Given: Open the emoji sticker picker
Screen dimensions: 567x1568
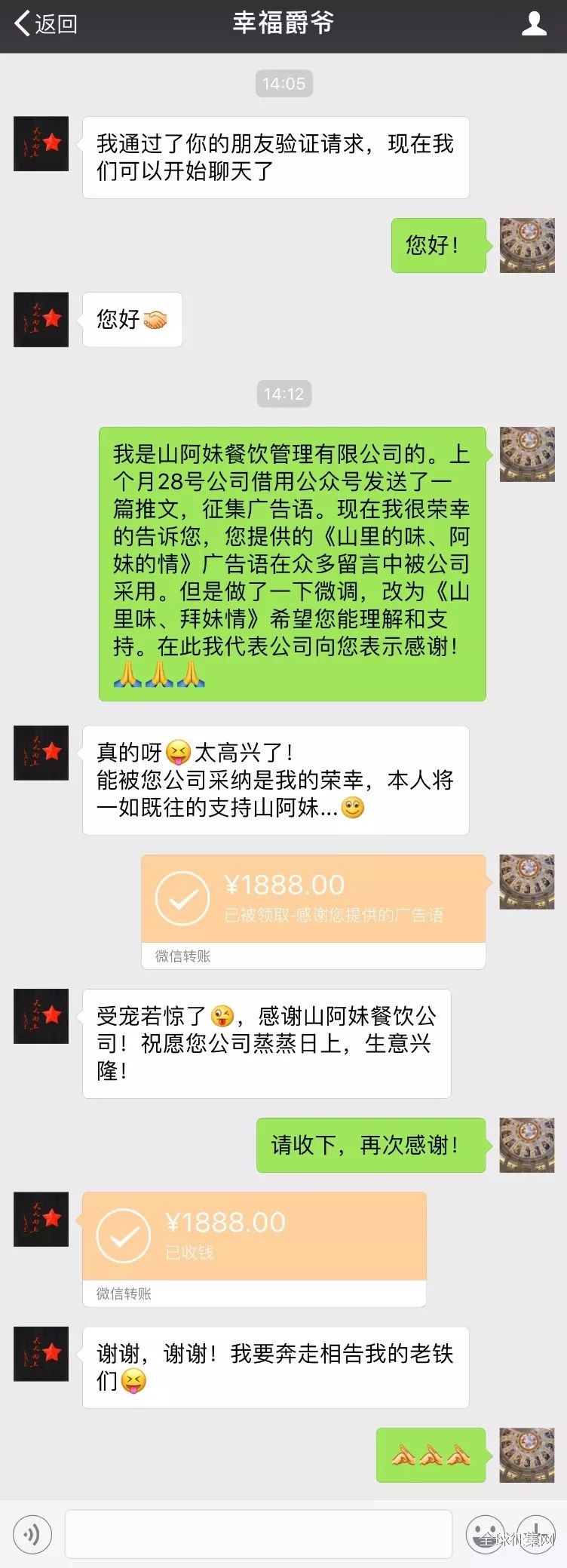Looking at the screenshot, I should (x=485, y=1533).
